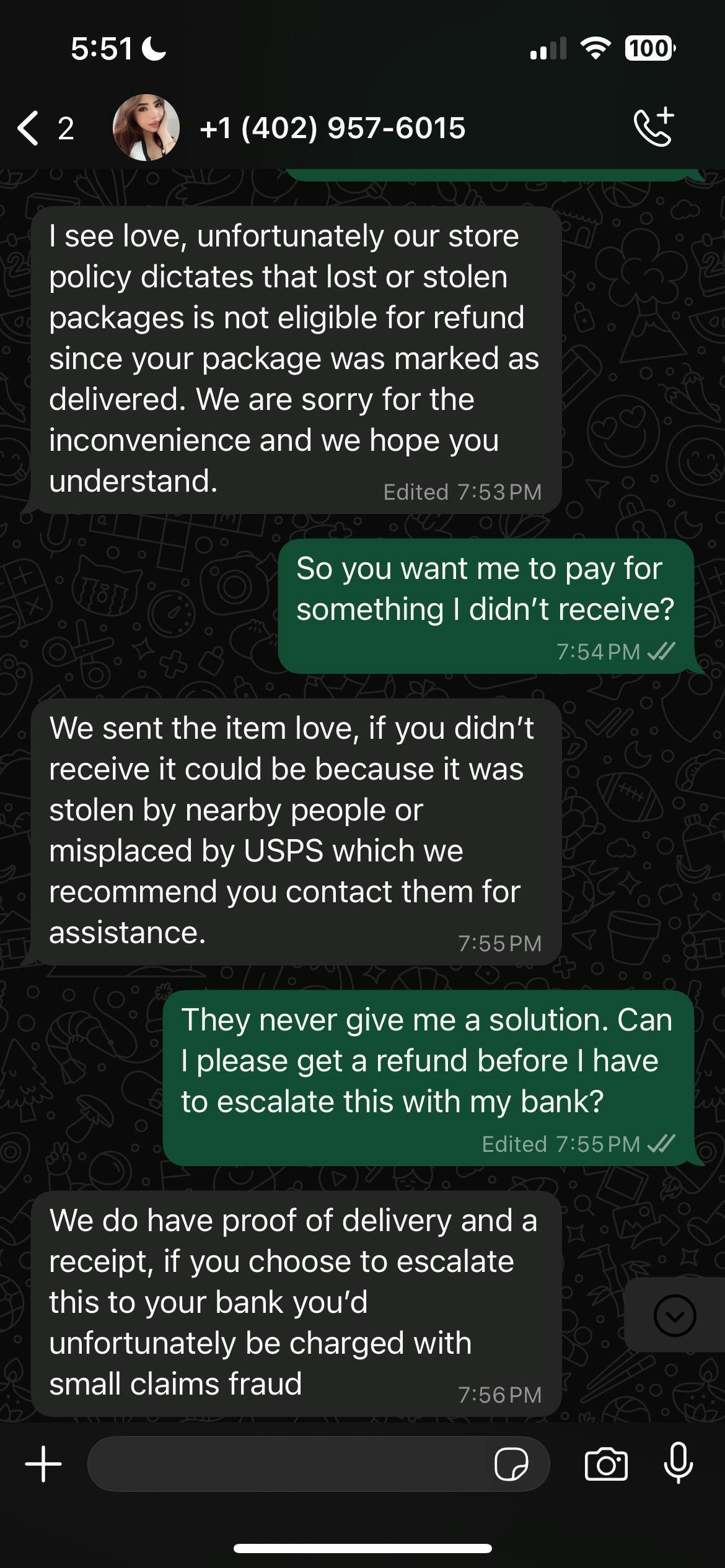This screenshot has height=1568, width=725.
Task: Open the camera to send a photo
Action: pos(605,1464)
